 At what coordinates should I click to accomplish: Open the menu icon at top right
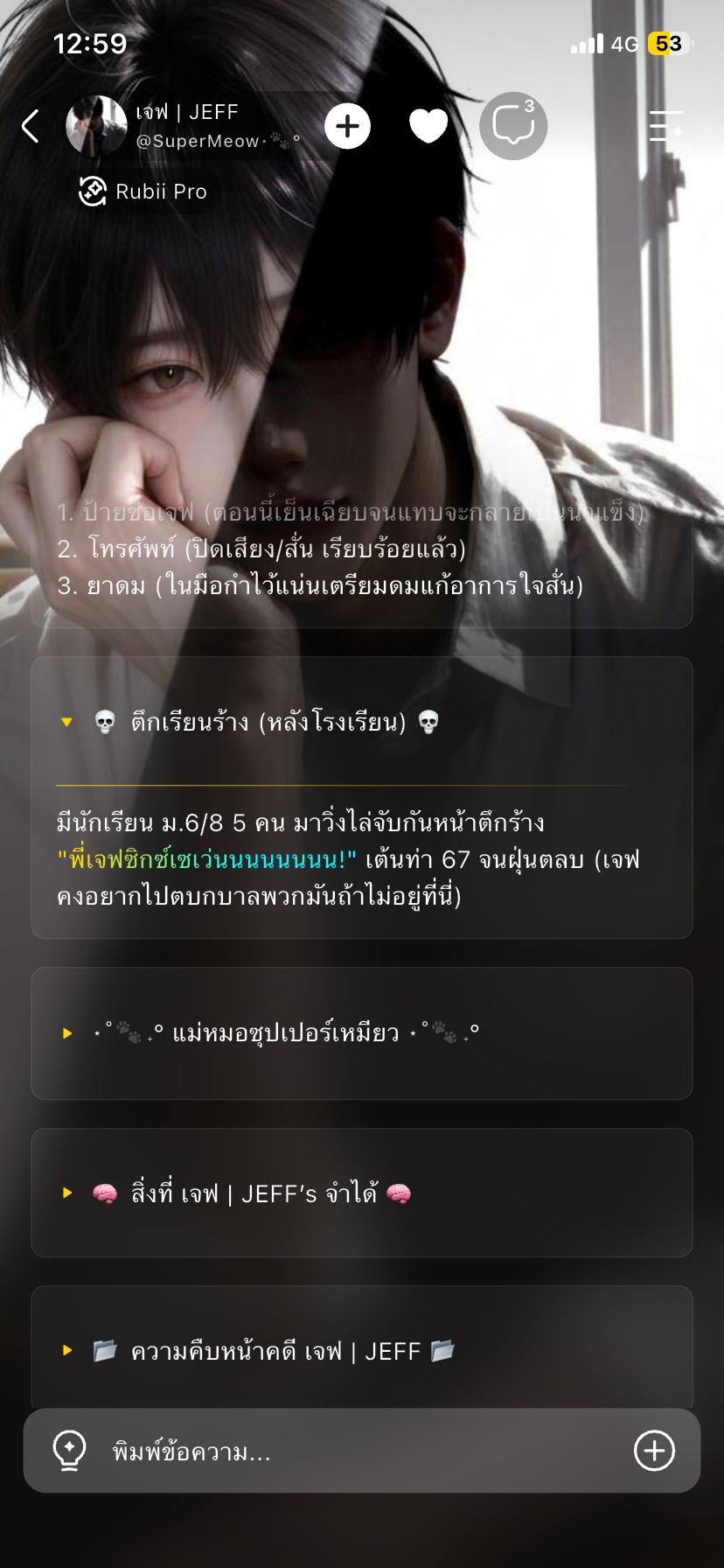click(666, 126)
